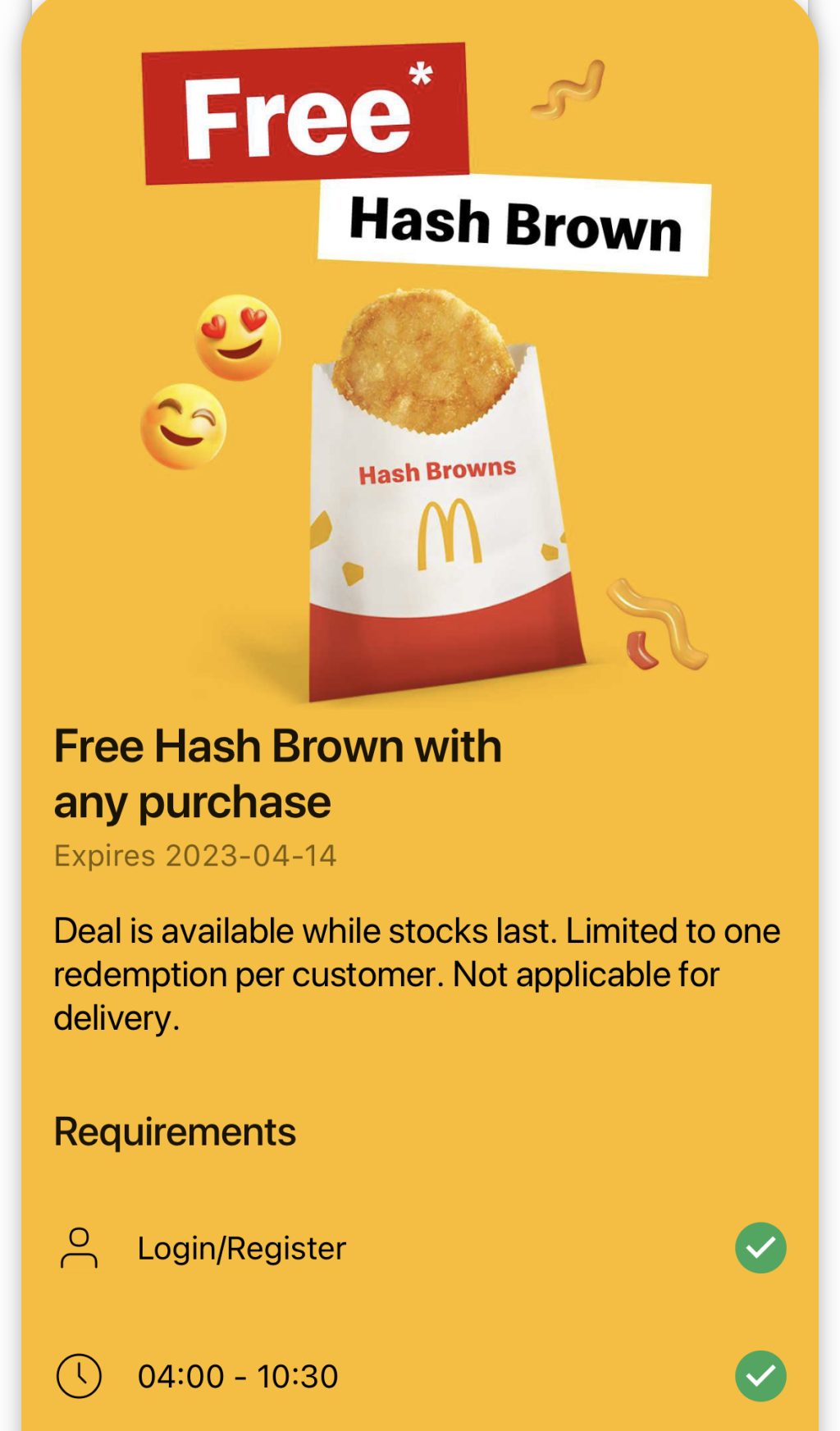Screen dimensions: 840x1431
Task: Open the Login/Register requirement row
Action: [x=241, y=1248]
